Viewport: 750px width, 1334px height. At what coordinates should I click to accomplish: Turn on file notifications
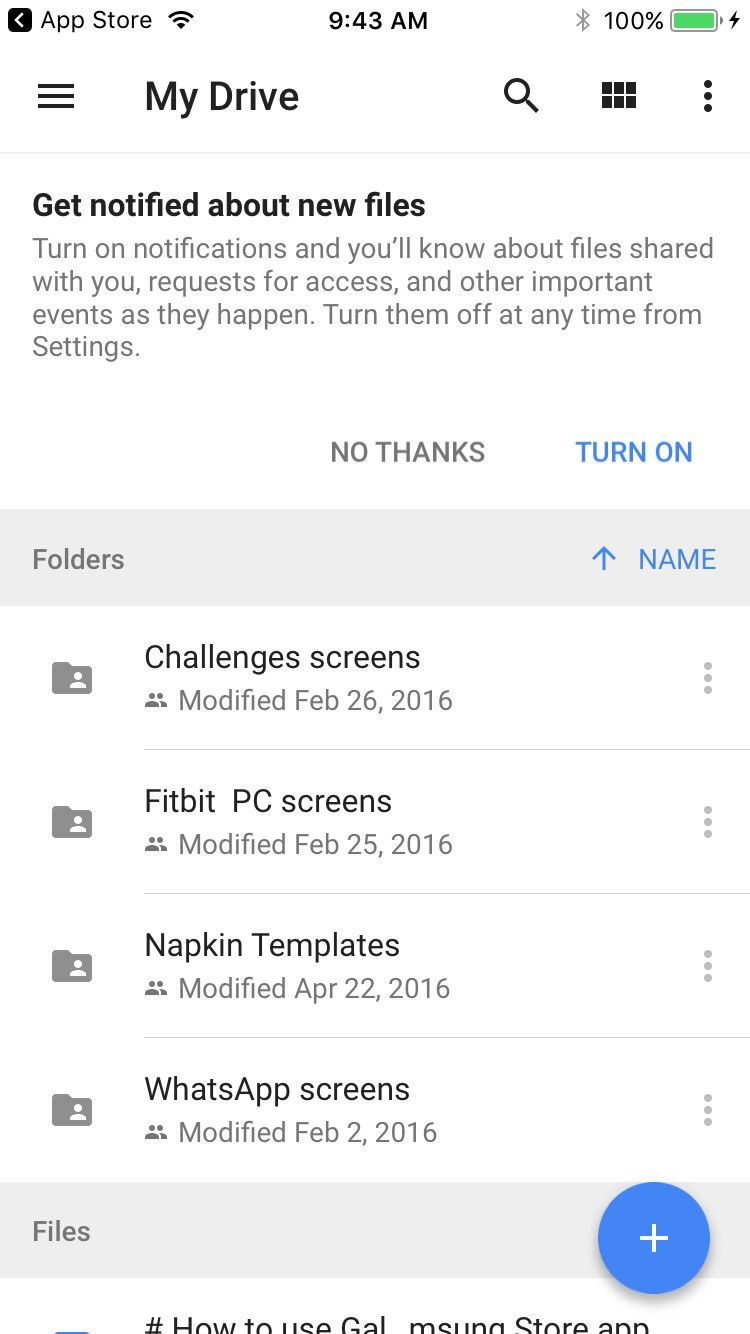633,452
